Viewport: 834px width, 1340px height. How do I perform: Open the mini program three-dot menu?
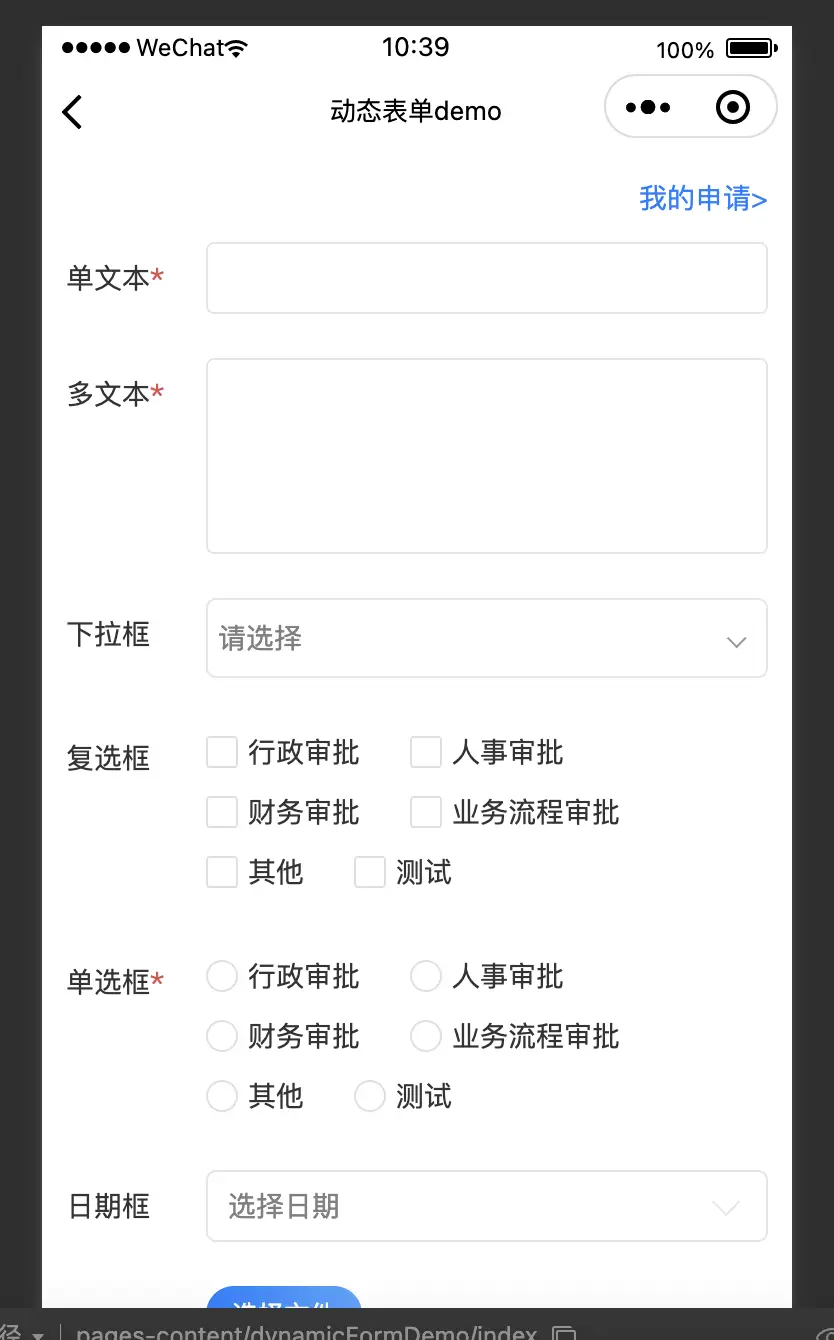point(648,107)
